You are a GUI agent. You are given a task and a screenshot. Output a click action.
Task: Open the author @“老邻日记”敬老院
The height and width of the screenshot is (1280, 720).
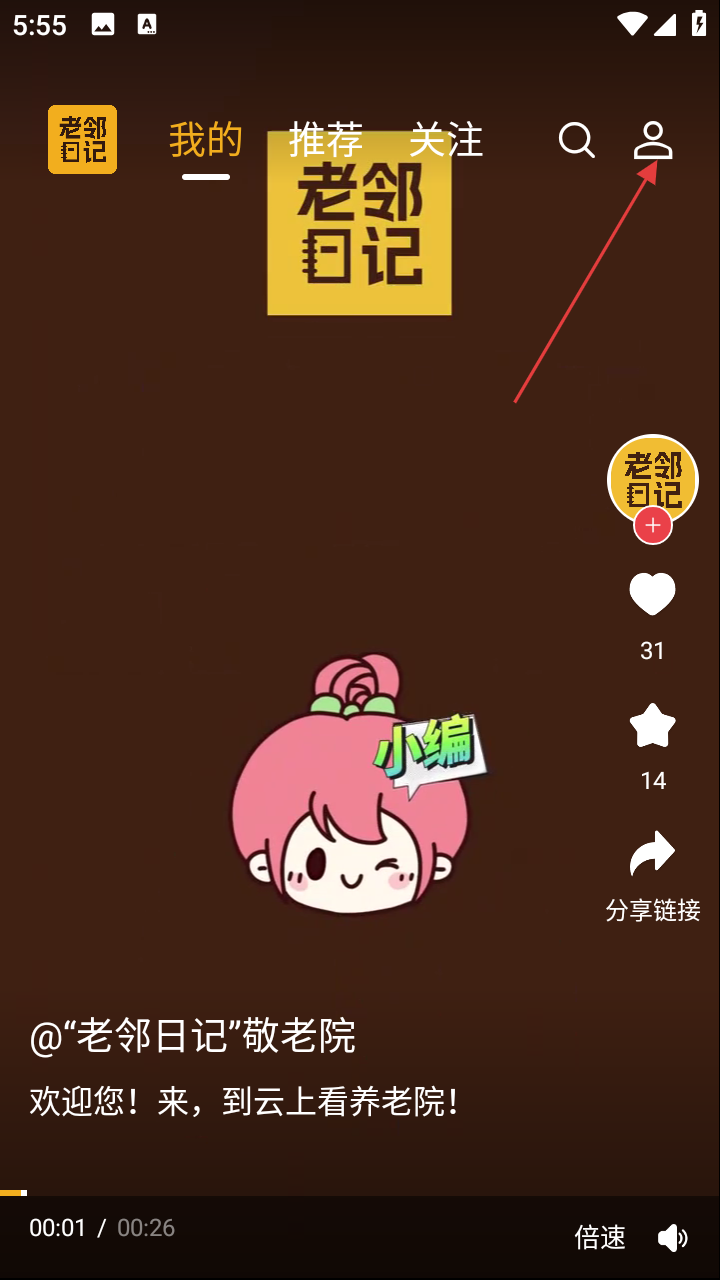(193, 1036)
